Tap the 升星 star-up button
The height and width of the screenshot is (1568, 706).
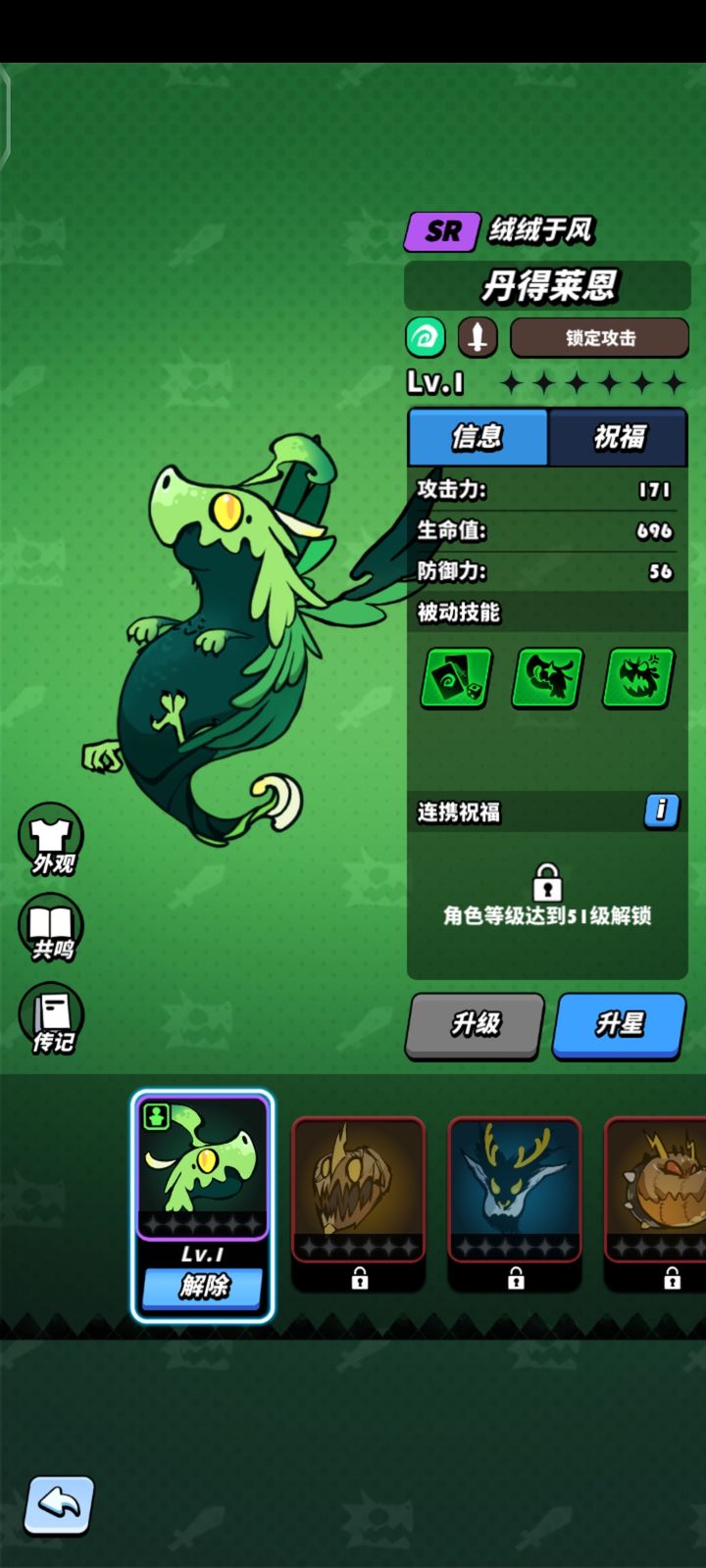click(x=619, y=1025)
